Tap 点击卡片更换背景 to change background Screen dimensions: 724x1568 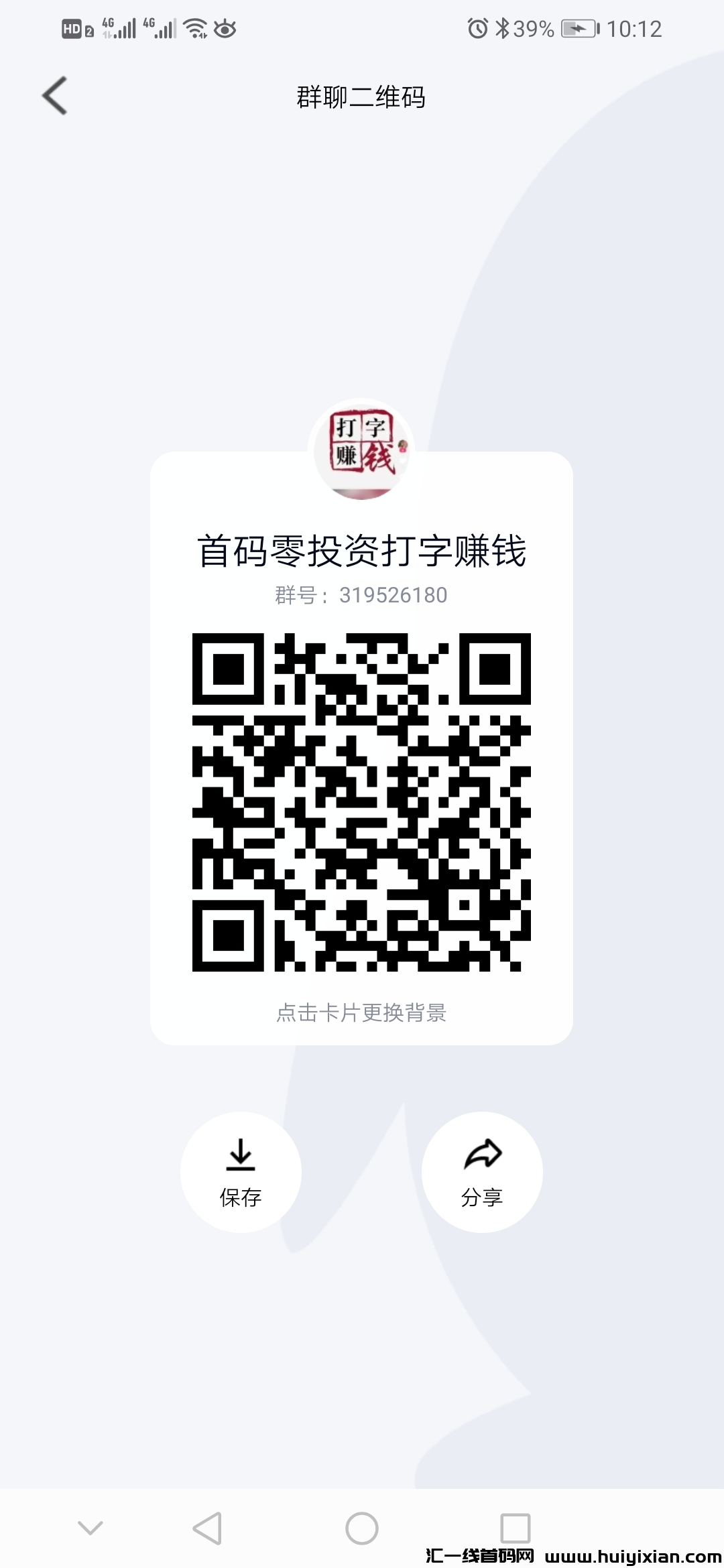(362, 1014)
